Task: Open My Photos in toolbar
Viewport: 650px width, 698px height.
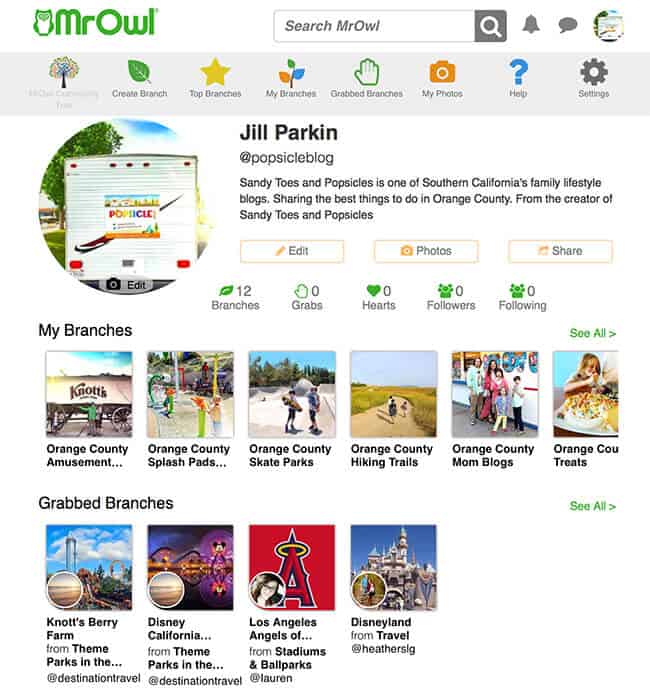Action: click(441, 78)
